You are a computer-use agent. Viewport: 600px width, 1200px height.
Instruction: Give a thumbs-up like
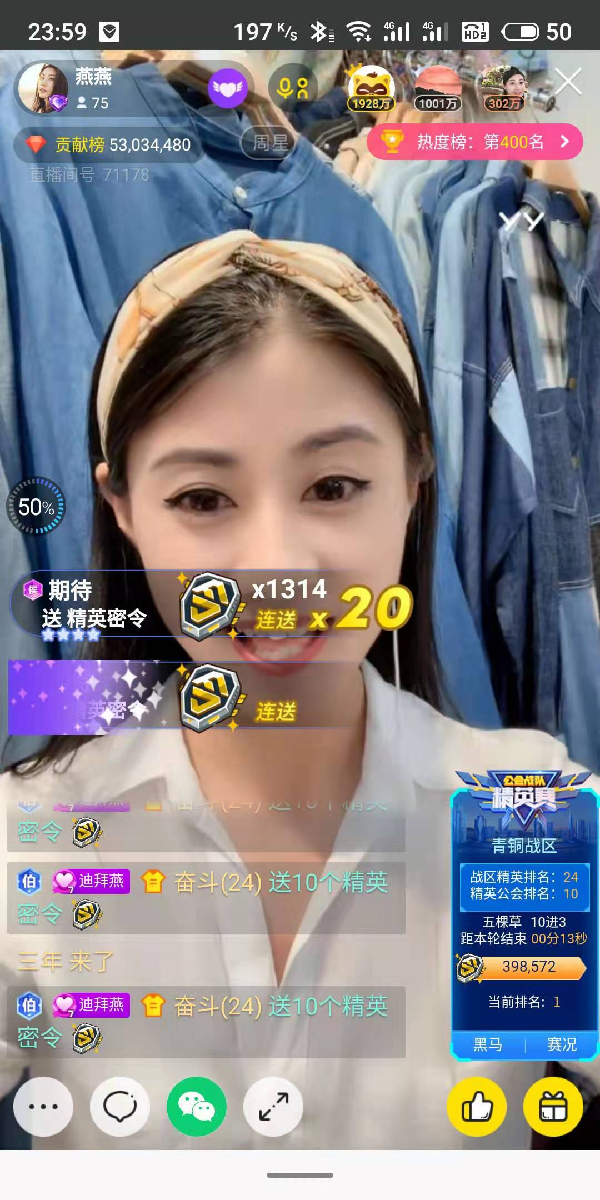pos(477,1107)
